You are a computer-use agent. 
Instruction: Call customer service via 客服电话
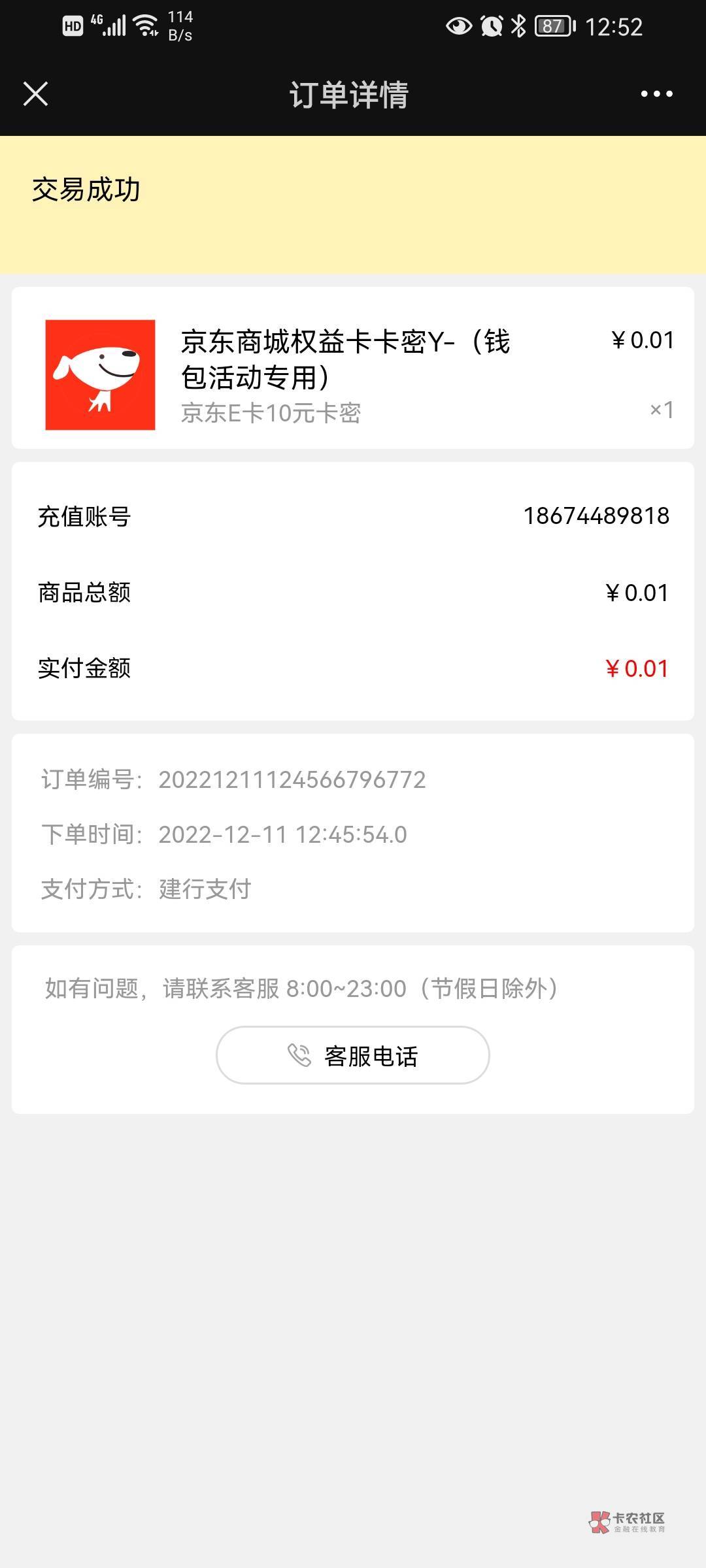[x=353, y=1055]
